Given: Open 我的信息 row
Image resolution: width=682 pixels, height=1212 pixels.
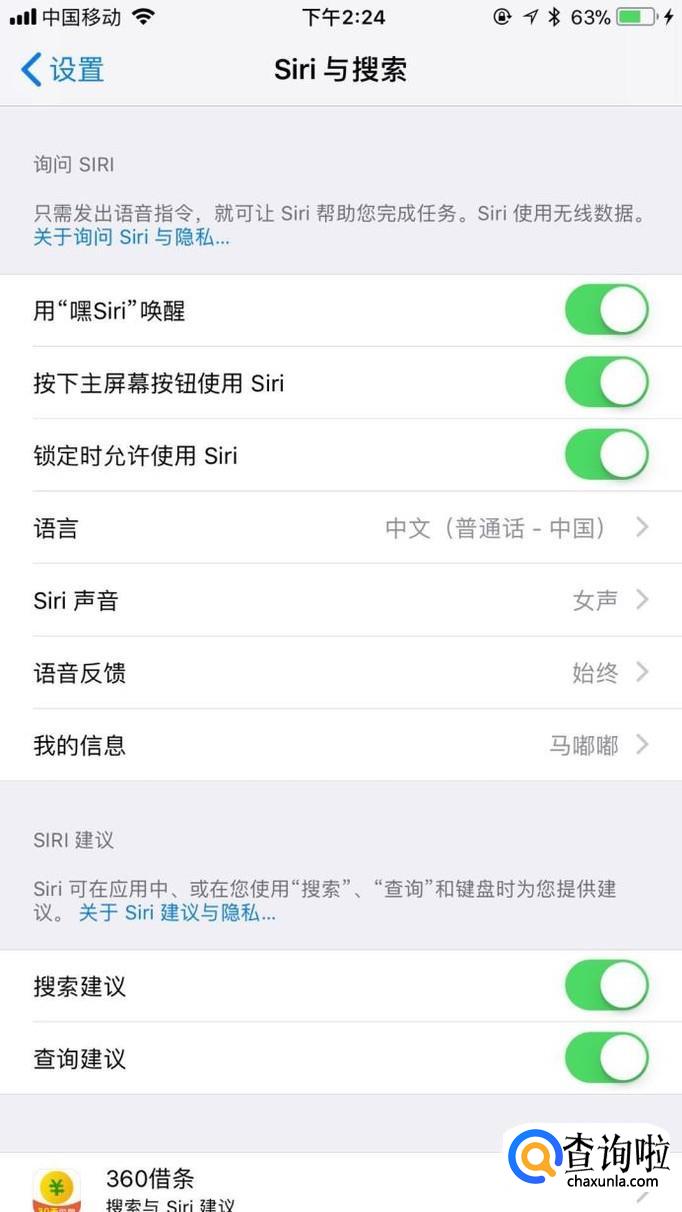Looking at the screenshot, I should (x=340, y=745).
